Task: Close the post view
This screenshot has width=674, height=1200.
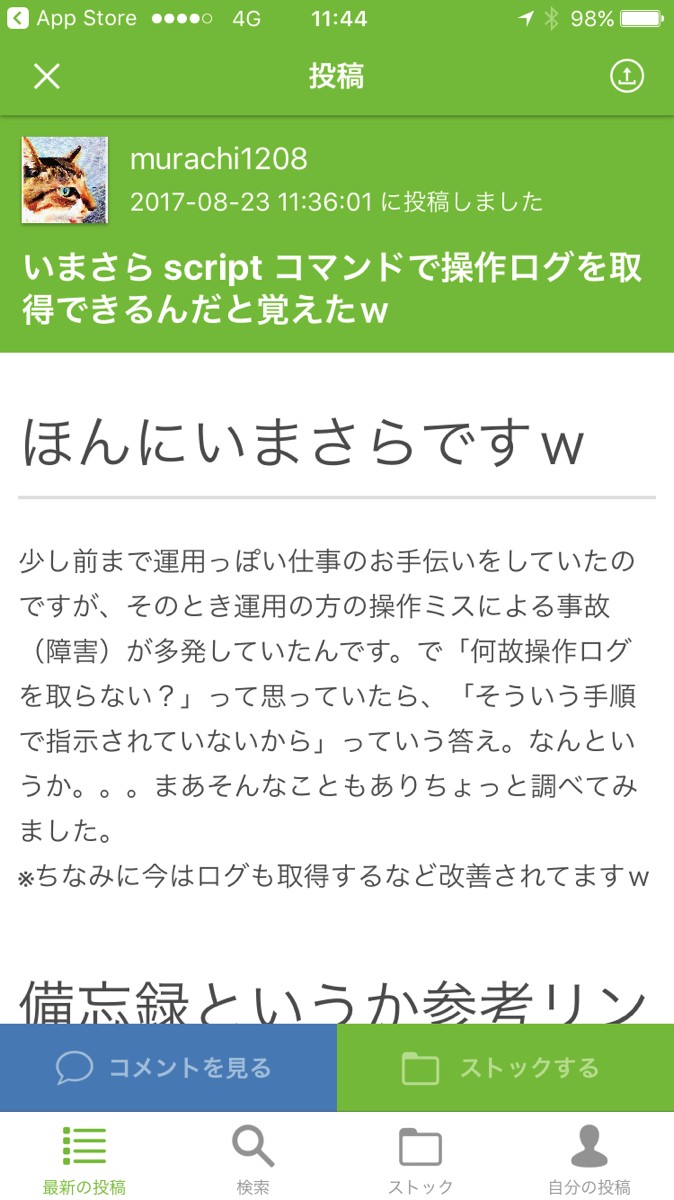Action: (x=47, y=77)
